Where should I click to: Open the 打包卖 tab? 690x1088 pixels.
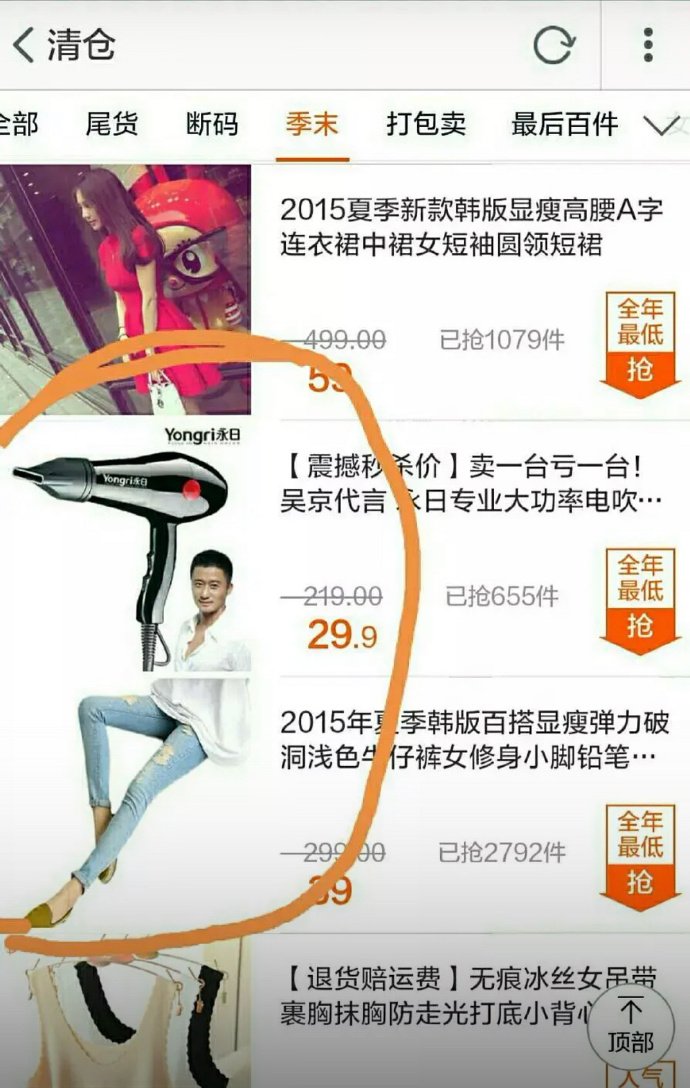tap(426, 125)
